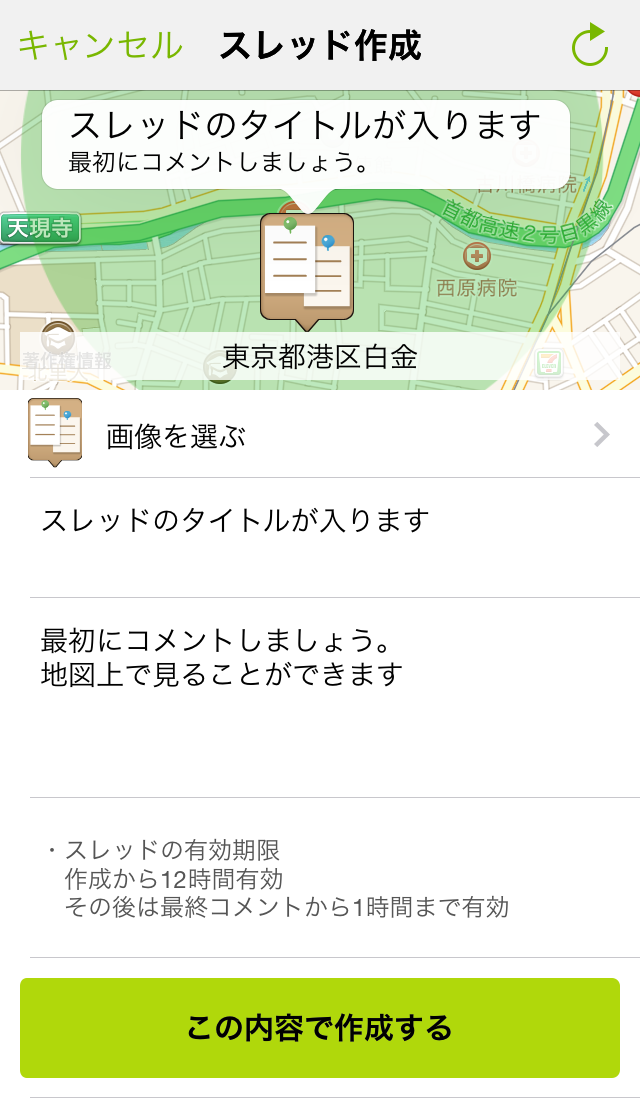Tap the thread title input field
640x1098 pixels.
(335, 538)
